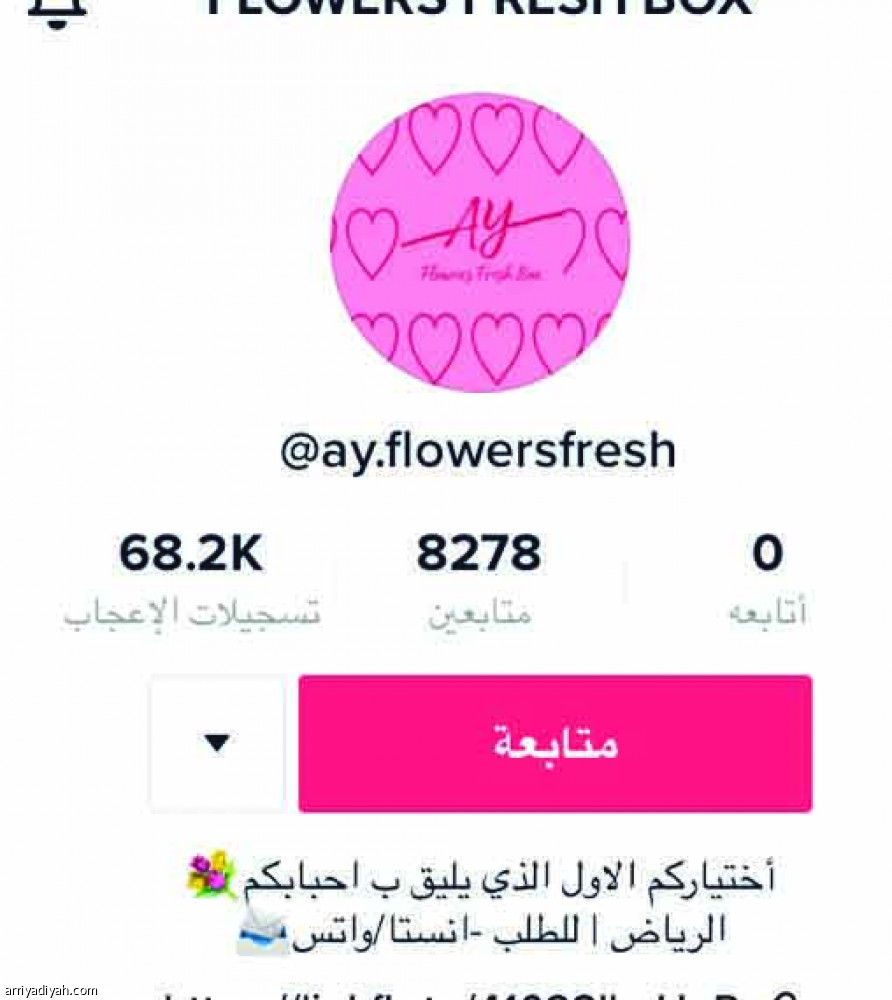The width and height of the screenshot is (892, 1000).
Task: Click the متابعين followers label
Action: click(478, 613)
